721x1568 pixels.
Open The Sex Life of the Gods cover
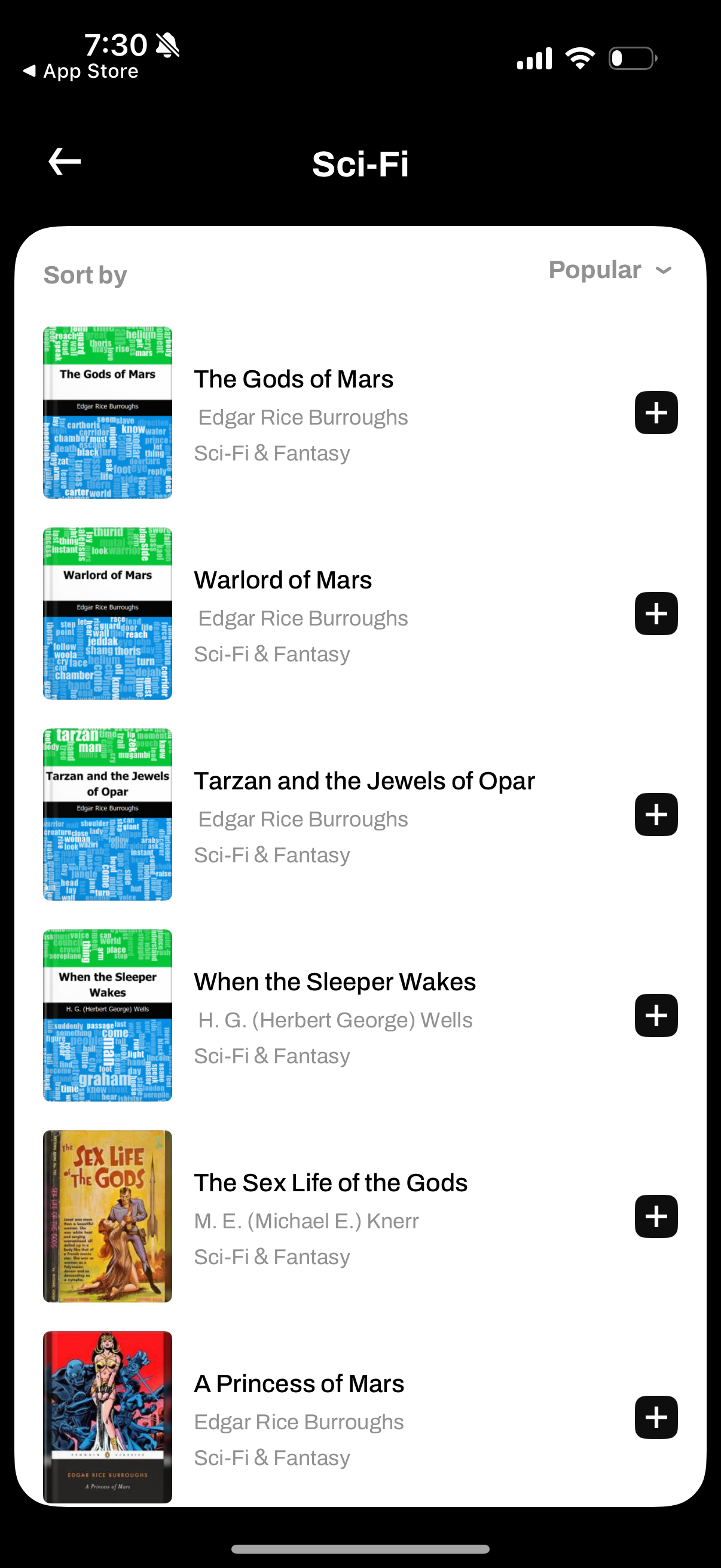click(108, 1216)
